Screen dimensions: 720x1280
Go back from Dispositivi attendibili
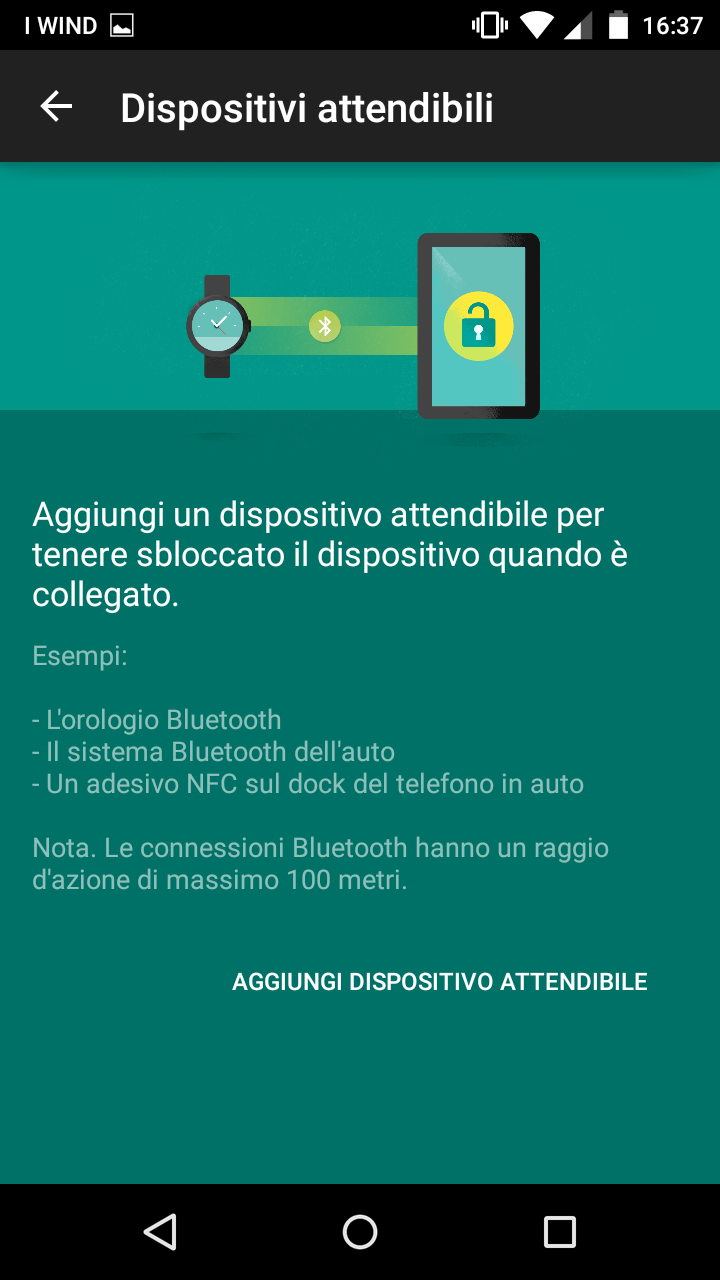pos(56,106)
